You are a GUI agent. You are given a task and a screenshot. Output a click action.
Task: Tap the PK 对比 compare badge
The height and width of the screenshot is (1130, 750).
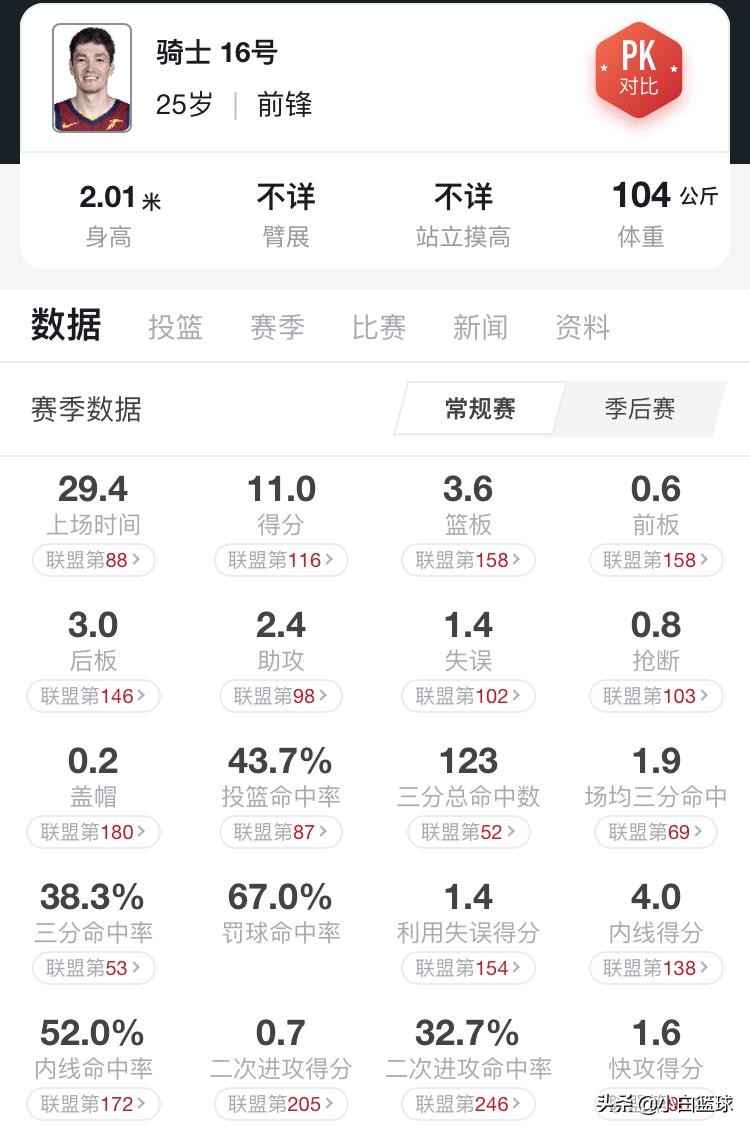point(638,69)
